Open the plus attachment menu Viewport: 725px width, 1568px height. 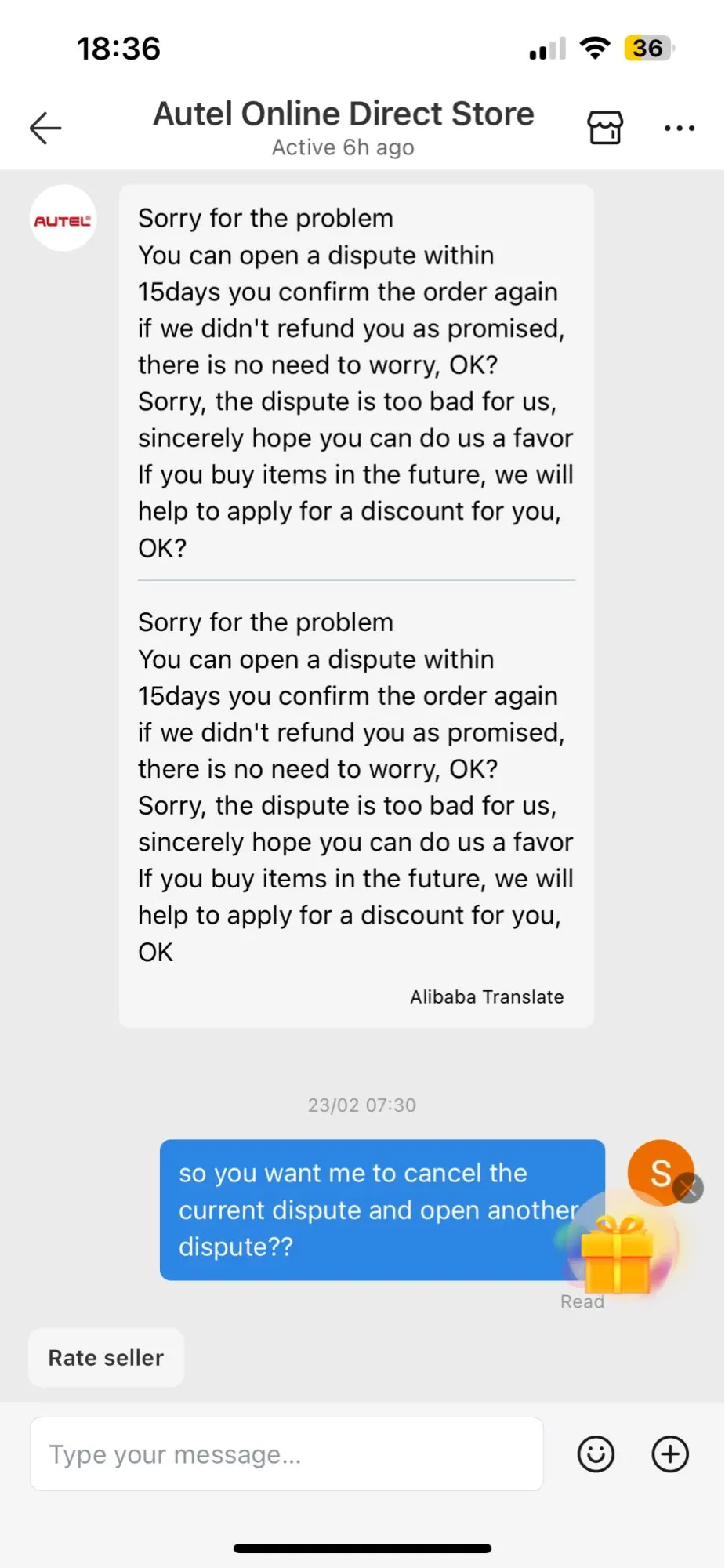point(670,1454)
